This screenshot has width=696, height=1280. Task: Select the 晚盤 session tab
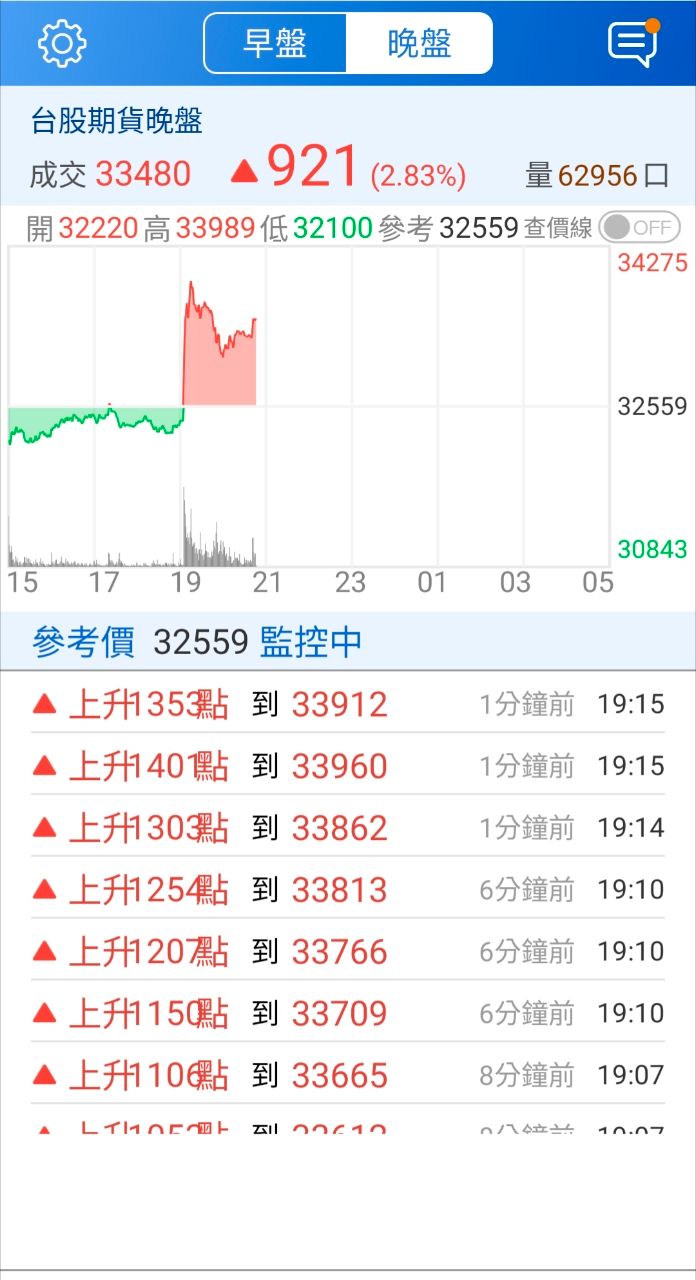pos(419,43)
